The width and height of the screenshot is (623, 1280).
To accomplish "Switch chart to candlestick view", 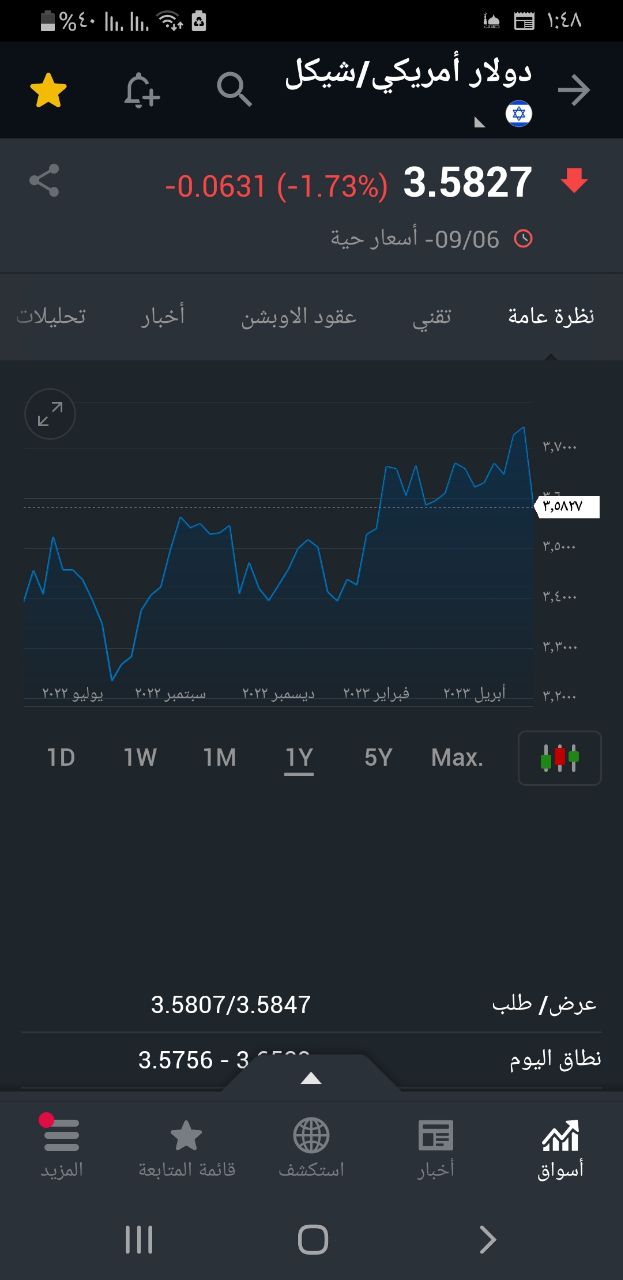I will pyautogui.click(x=559, y=758).
